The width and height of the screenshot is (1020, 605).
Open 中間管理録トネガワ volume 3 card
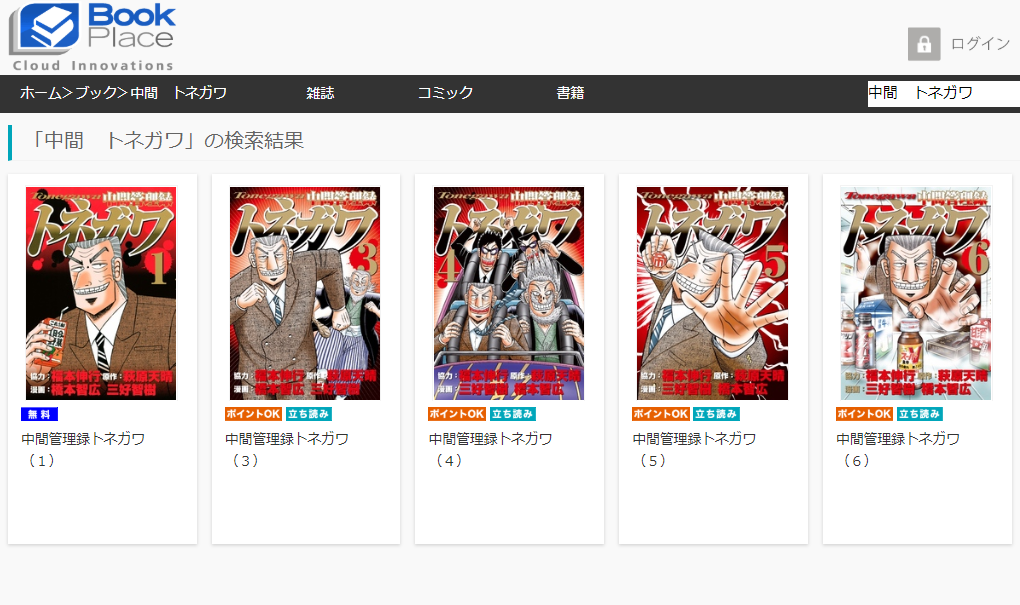(x=305, y=293)
